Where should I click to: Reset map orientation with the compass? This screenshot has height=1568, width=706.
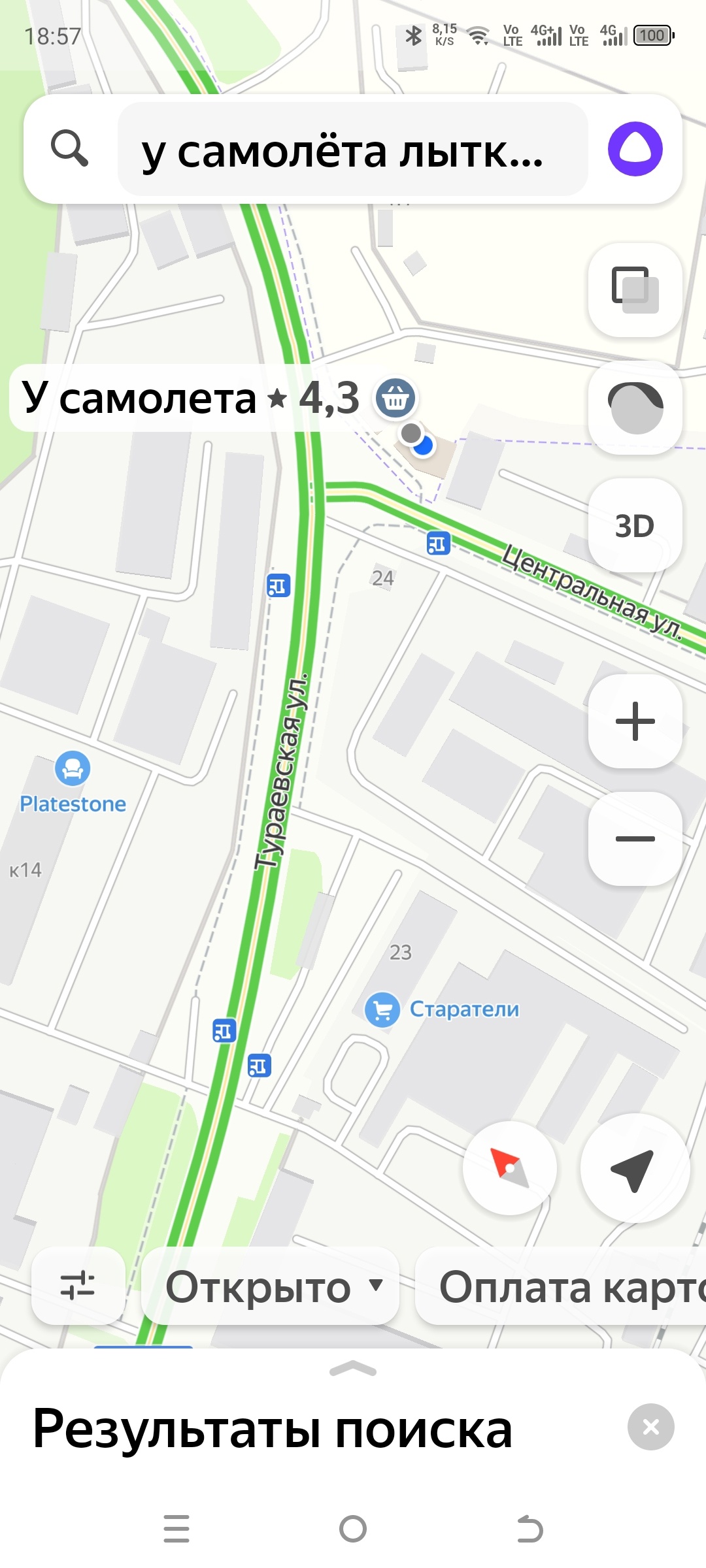pos(510,1168)
